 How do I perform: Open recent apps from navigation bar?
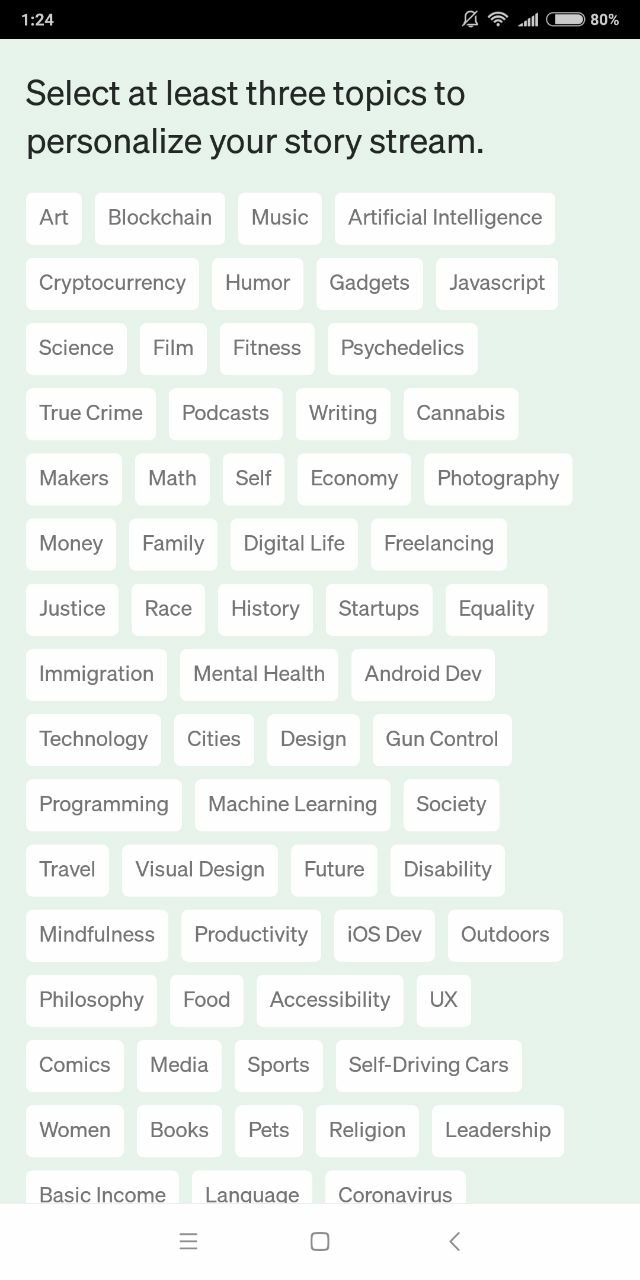click(188, 1241)
